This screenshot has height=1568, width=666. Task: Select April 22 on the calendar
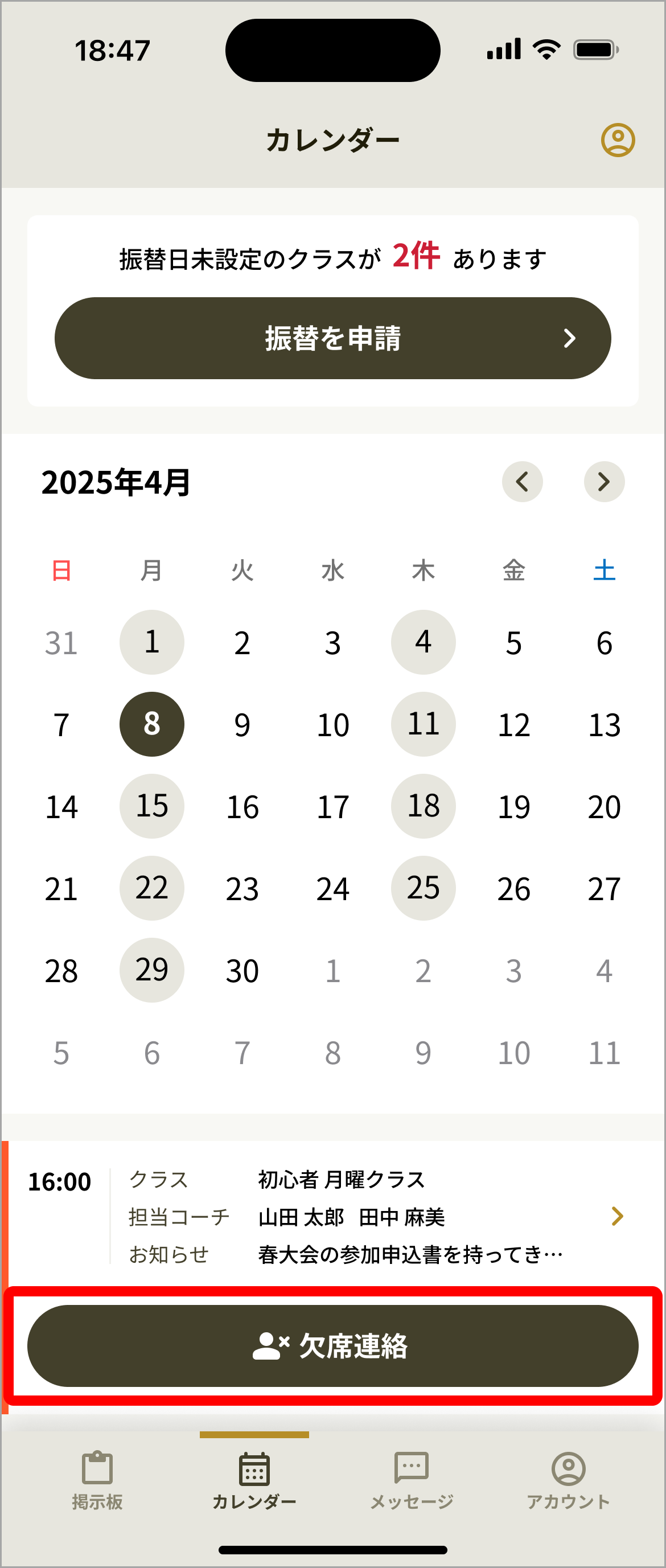tap(151, 888)
